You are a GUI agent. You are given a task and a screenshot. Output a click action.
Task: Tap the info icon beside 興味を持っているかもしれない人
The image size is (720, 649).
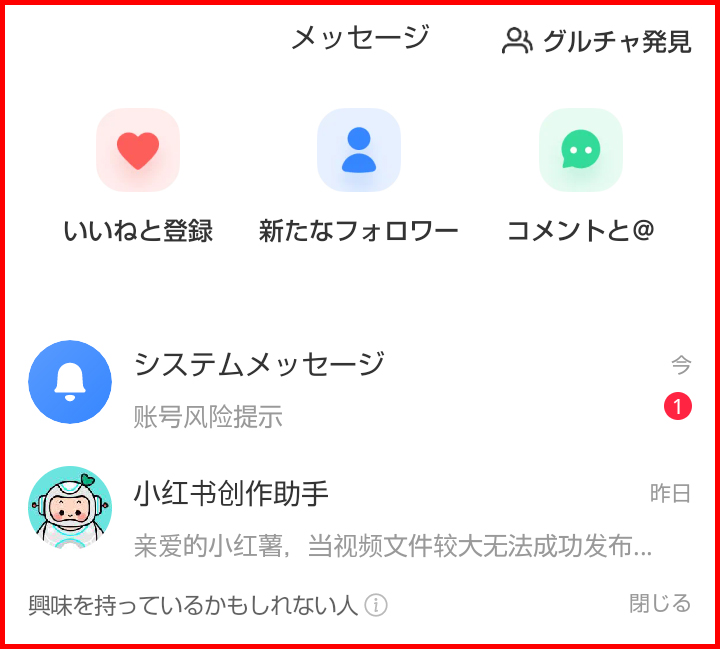tap(376, 605)
